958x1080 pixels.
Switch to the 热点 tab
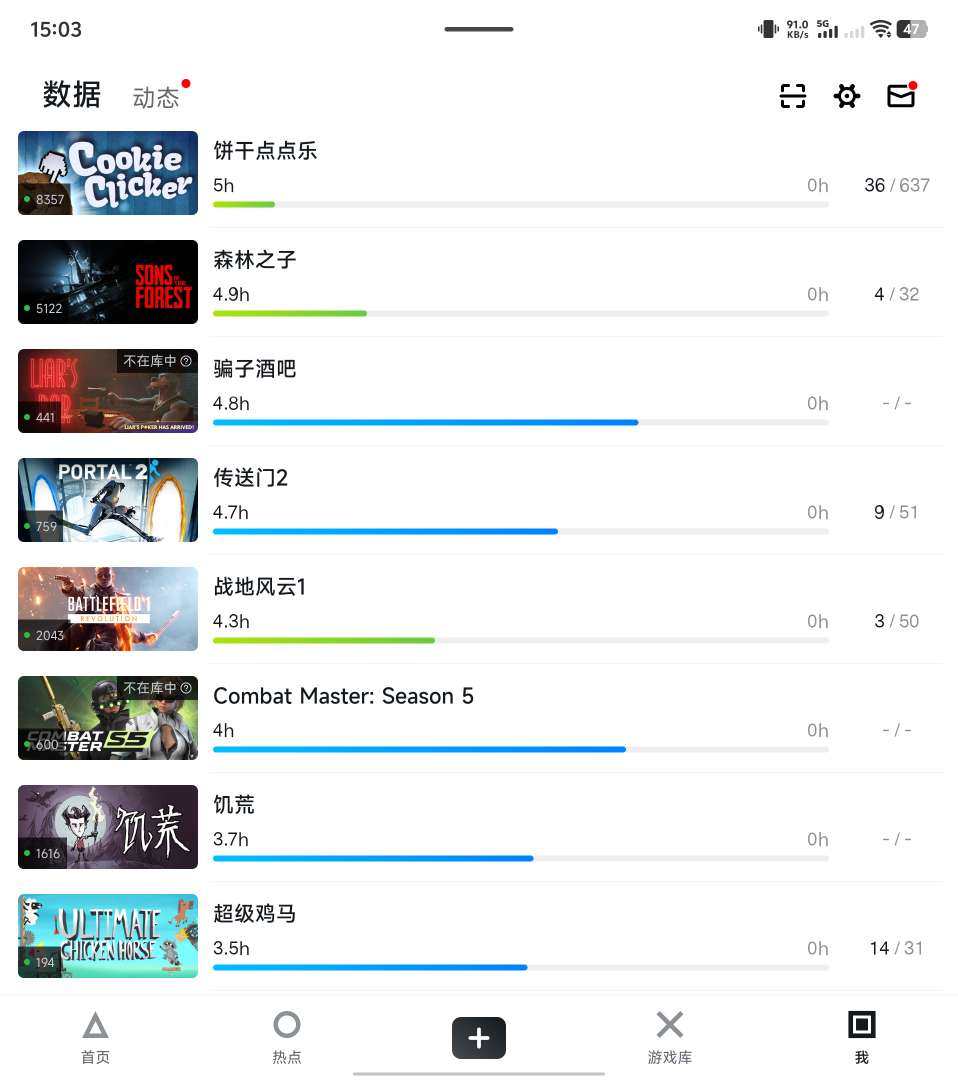click(x=287, y=1037)
